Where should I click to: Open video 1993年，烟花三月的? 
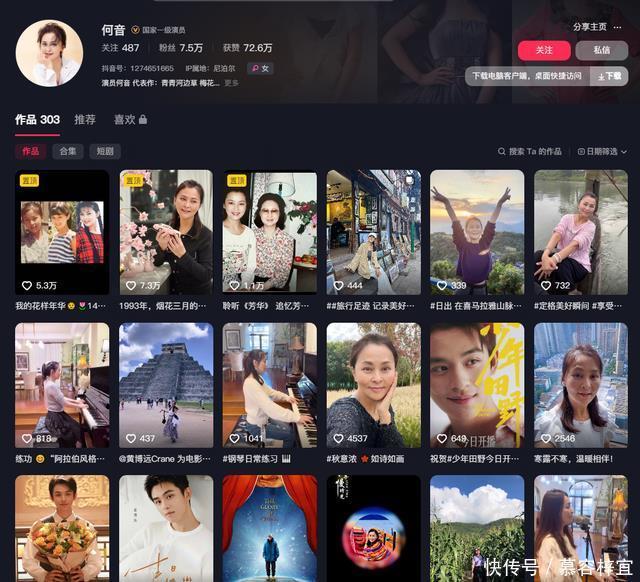166,232
